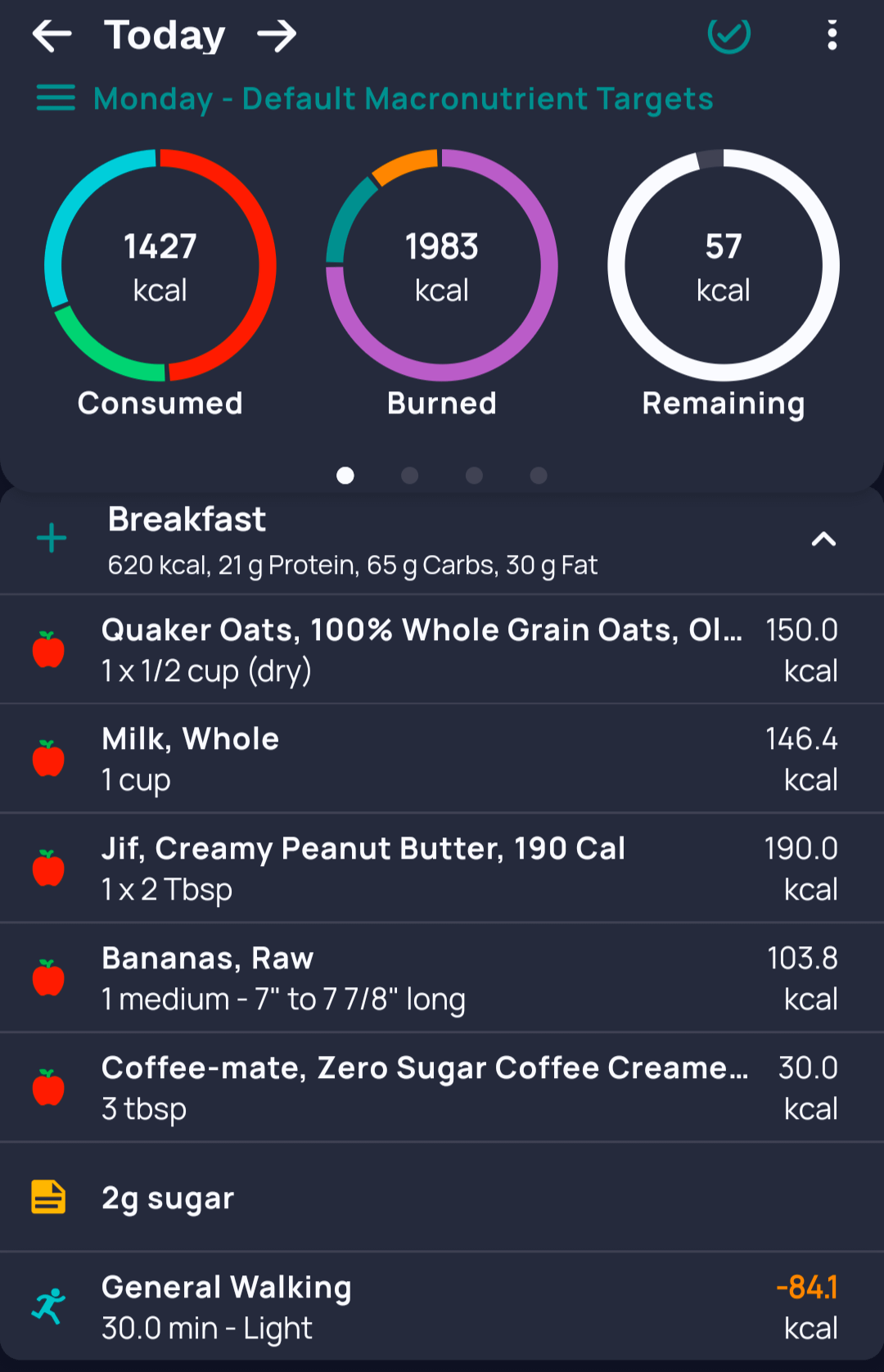Mark the day as complete
The height and width of the screenshot is (1372, 884).
[x=728, y=35]
